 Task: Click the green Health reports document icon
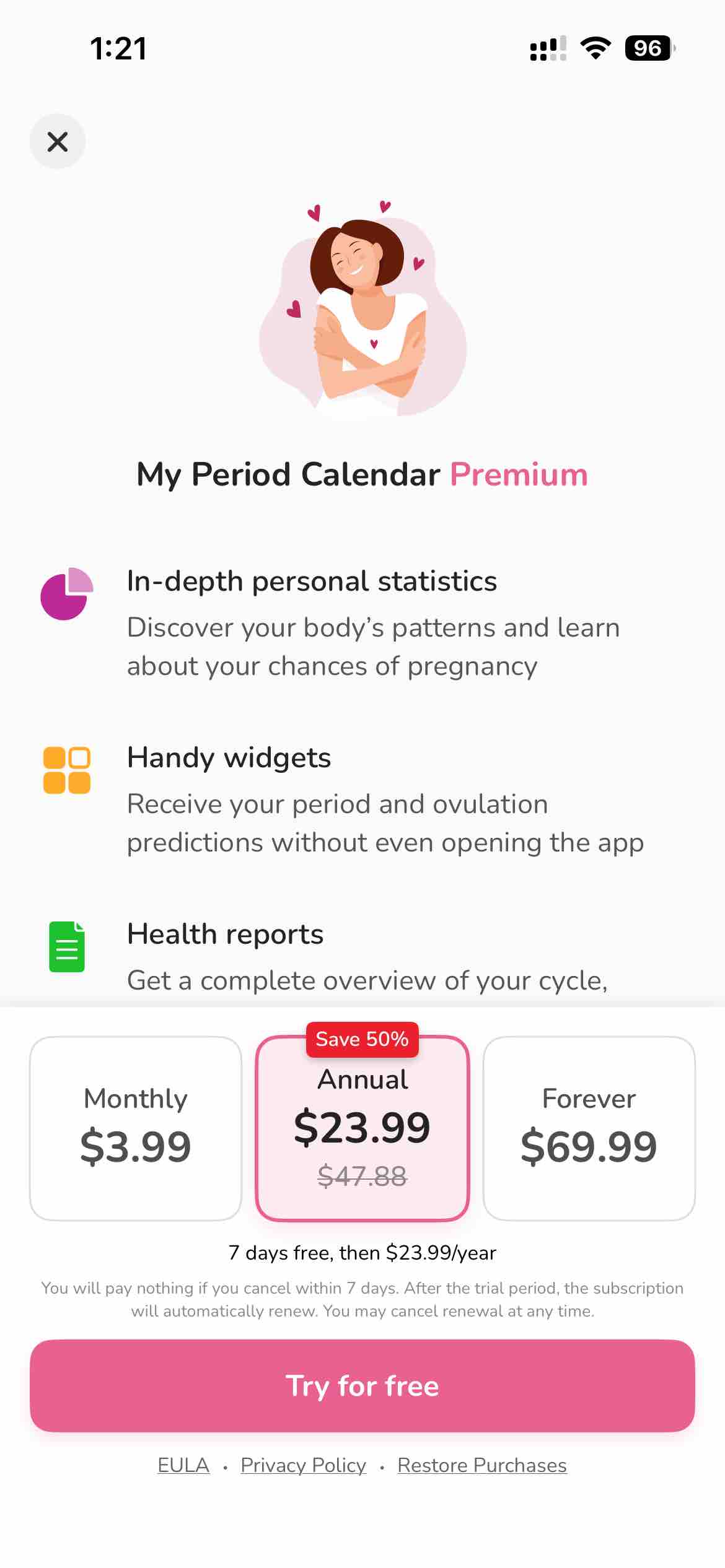point(66,949)
